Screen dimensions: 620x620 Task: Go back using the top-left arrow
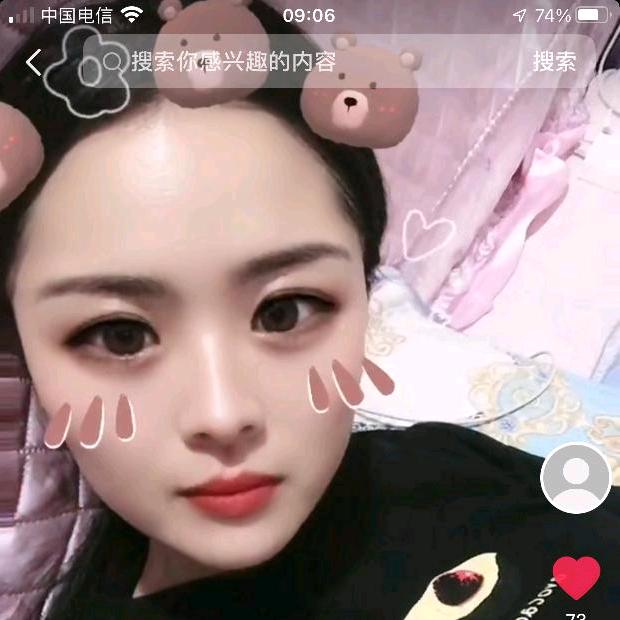[x=34, y=63]
